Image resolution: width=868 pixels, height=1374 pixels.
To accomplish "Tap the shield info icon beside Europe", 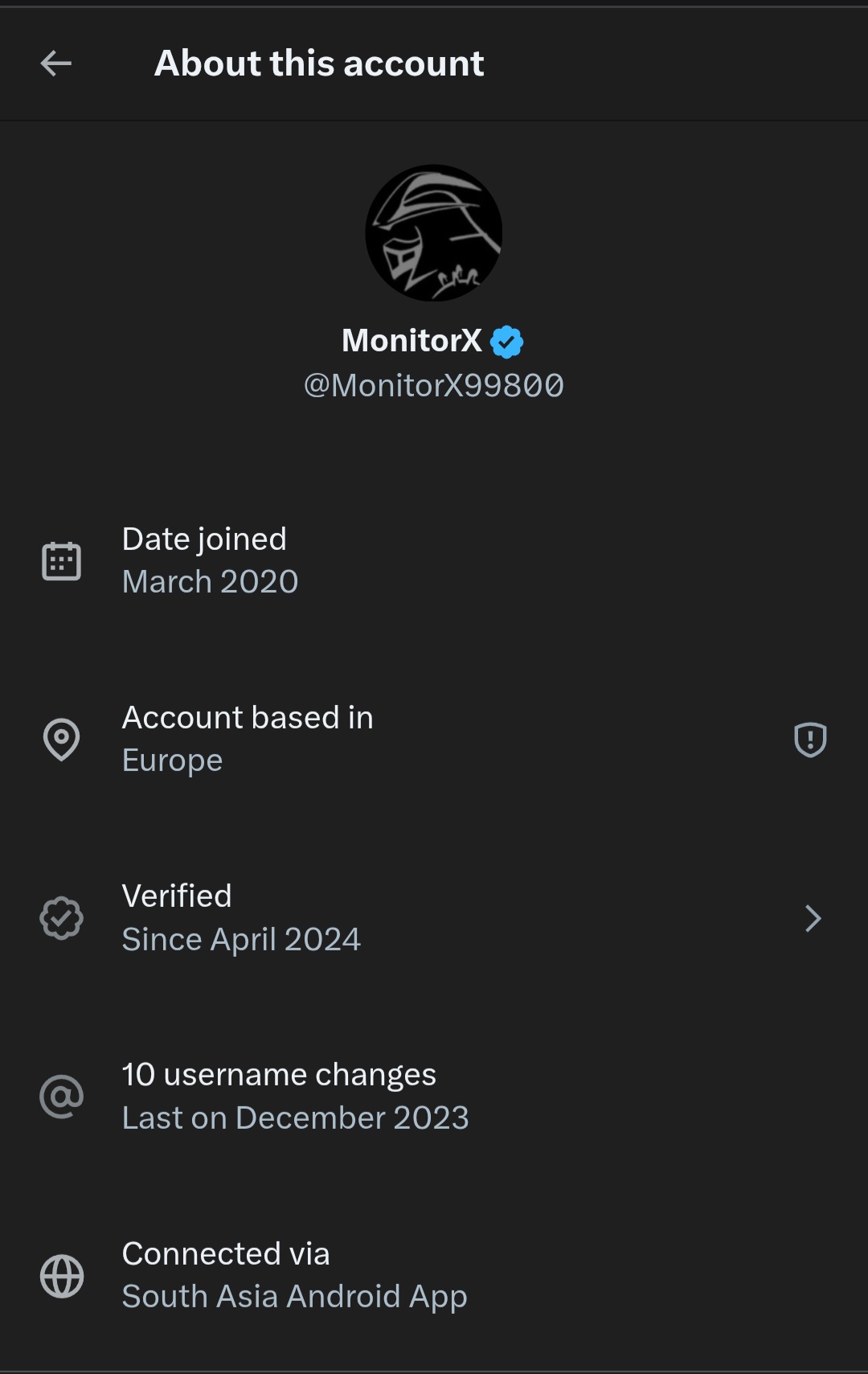I will click(810, 739).
